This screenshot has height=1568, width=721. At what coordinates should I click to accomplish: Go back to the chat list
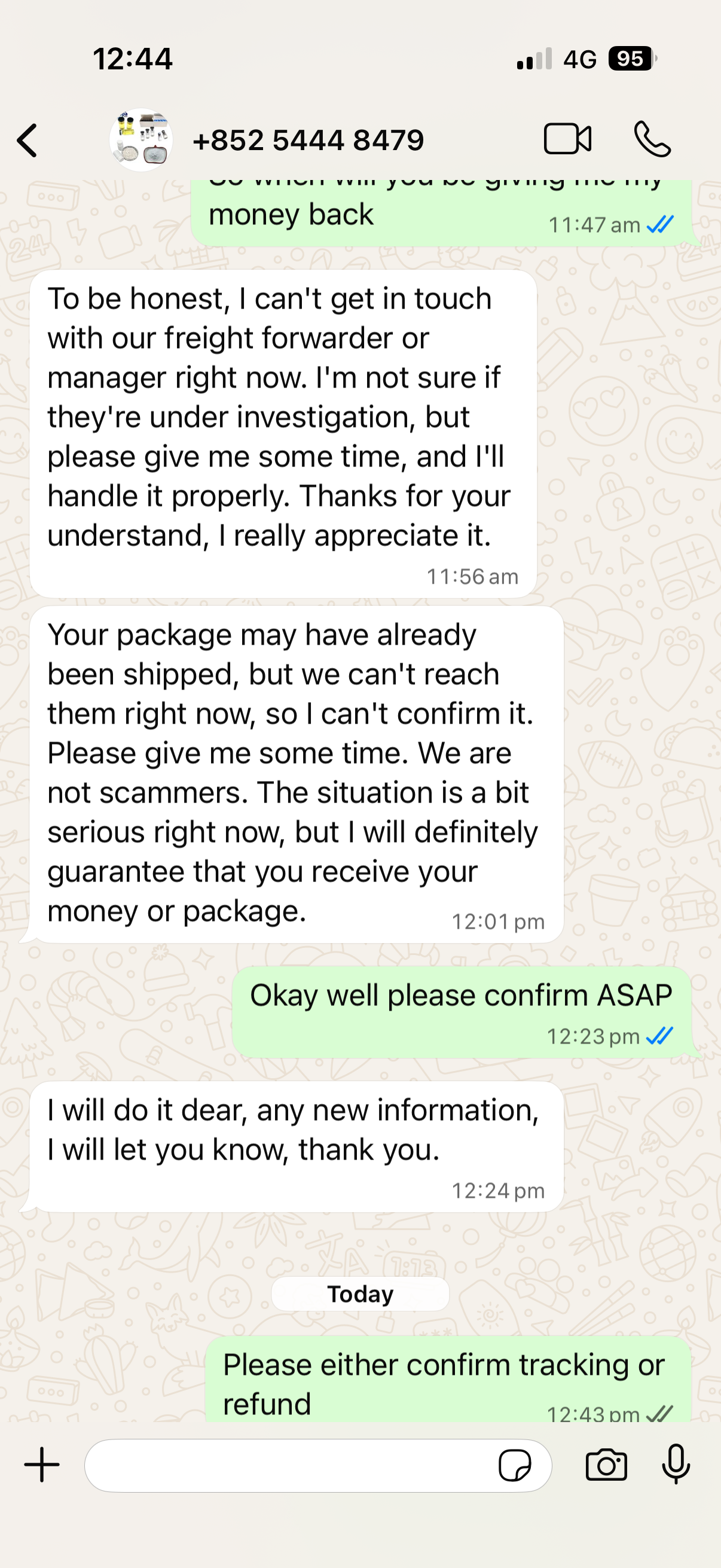[x=28, y=140]
